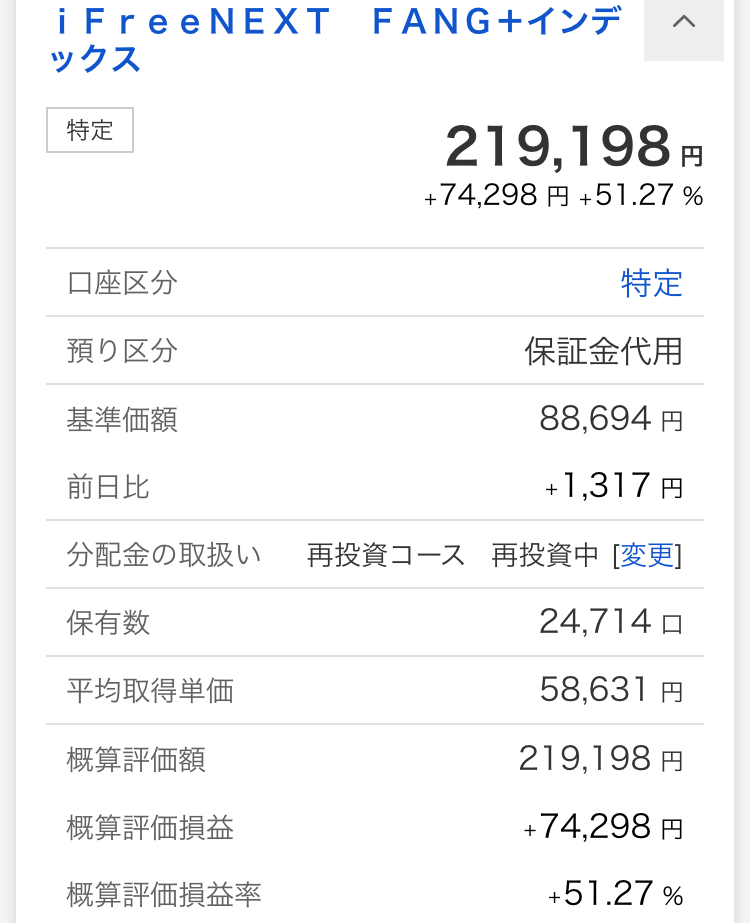750x923 pixels.
Task: Collapse the fund details chevron
Action: (x=684, y=23)
